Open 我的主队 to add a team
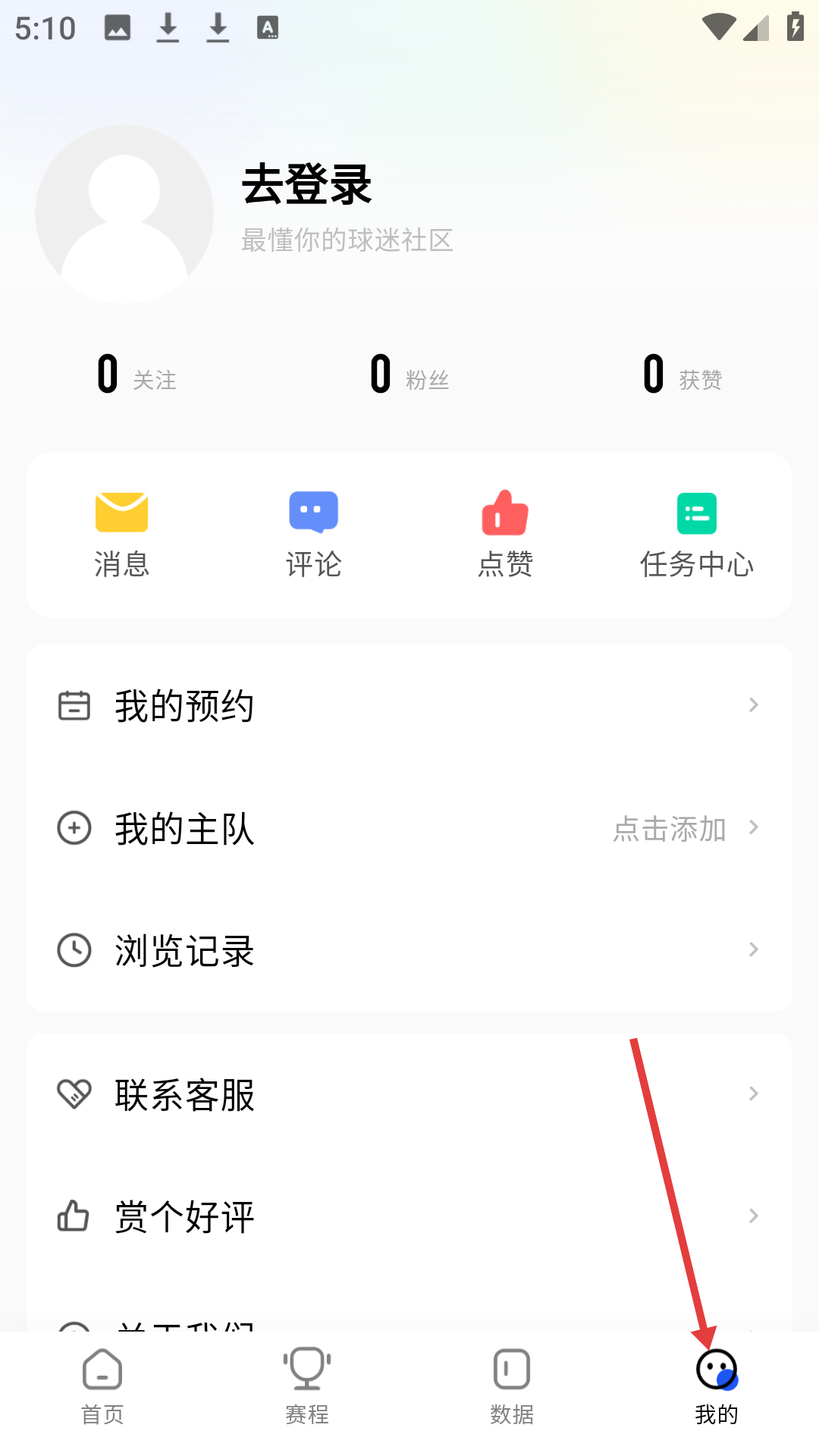The height and width of the screenshot is (1456, 819). pyautogui.click(x=409, y=828)
